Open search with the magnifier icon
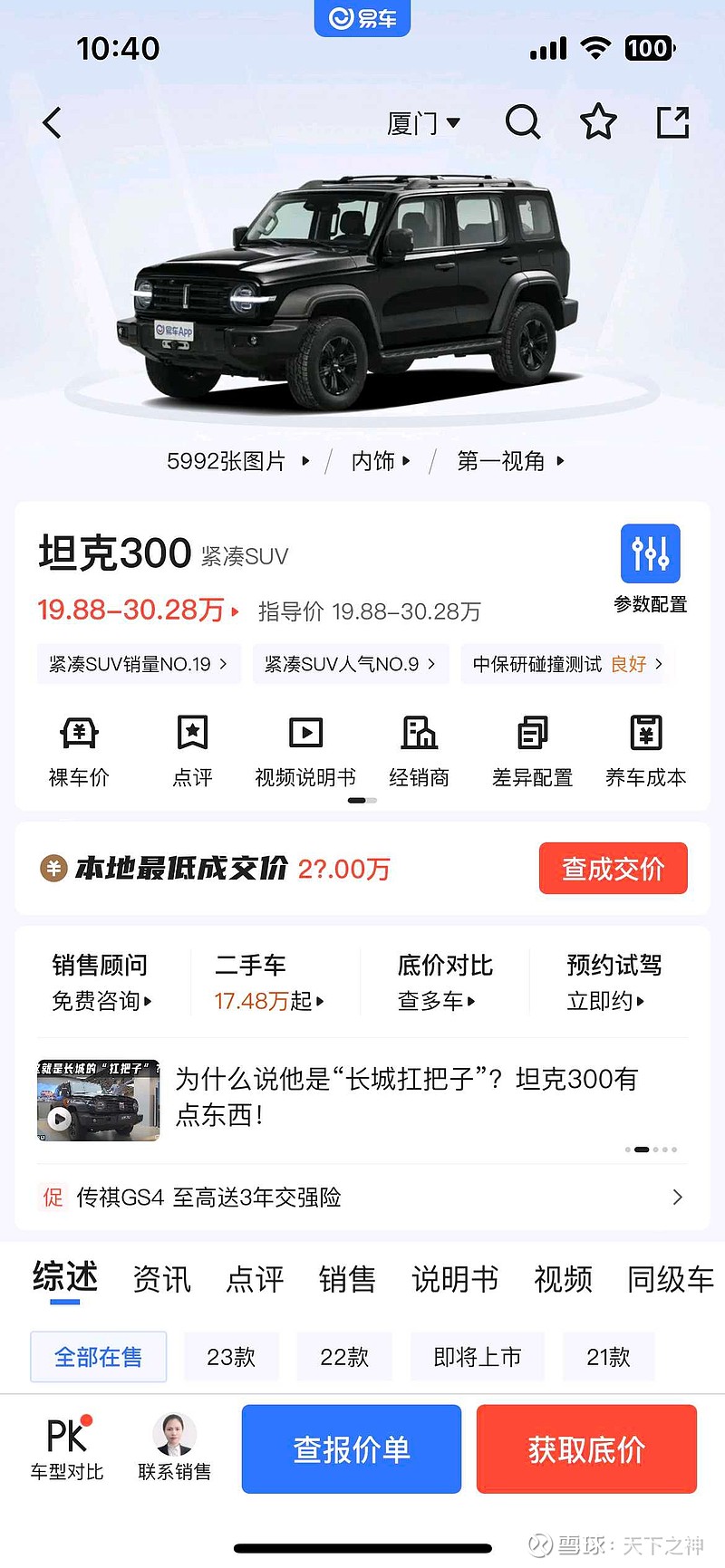This screenshot has width=725, height=1568. 523,121
